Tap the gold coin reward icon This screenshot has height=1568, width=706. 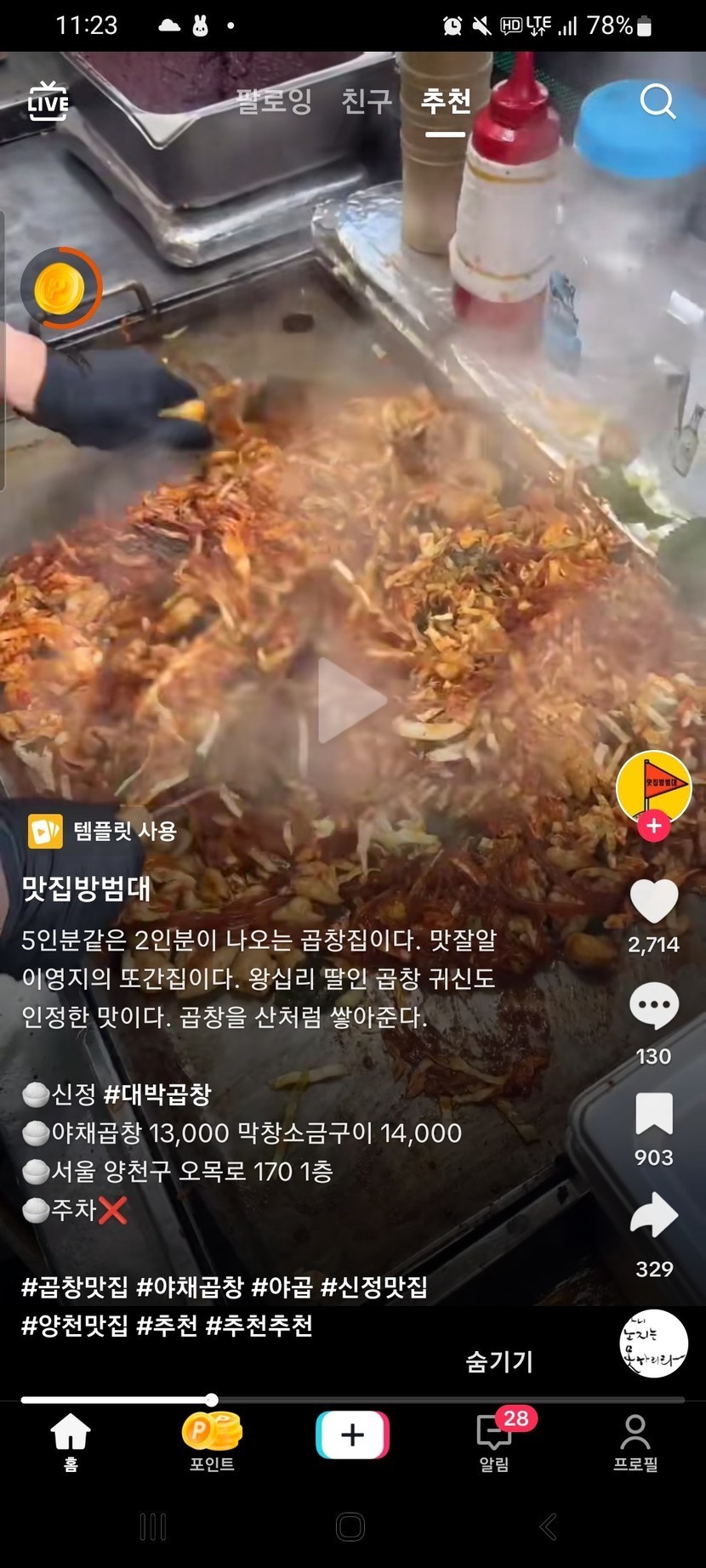[x=60, y=289]
